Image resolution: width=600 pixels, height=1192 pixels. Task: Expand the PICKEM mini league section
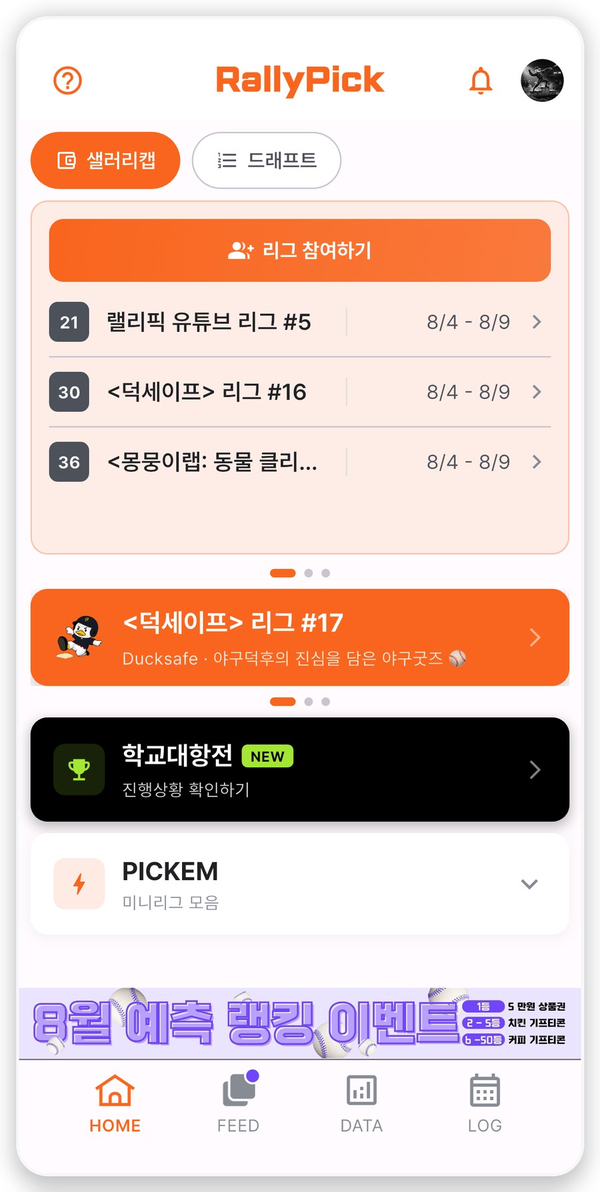[300, 884]
